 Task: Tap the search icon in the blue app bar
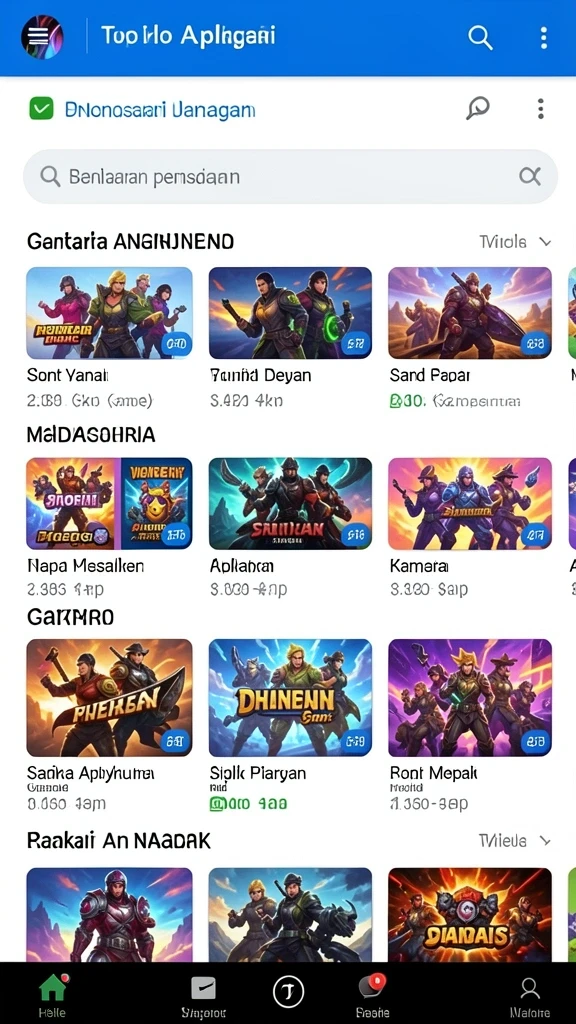480,38
